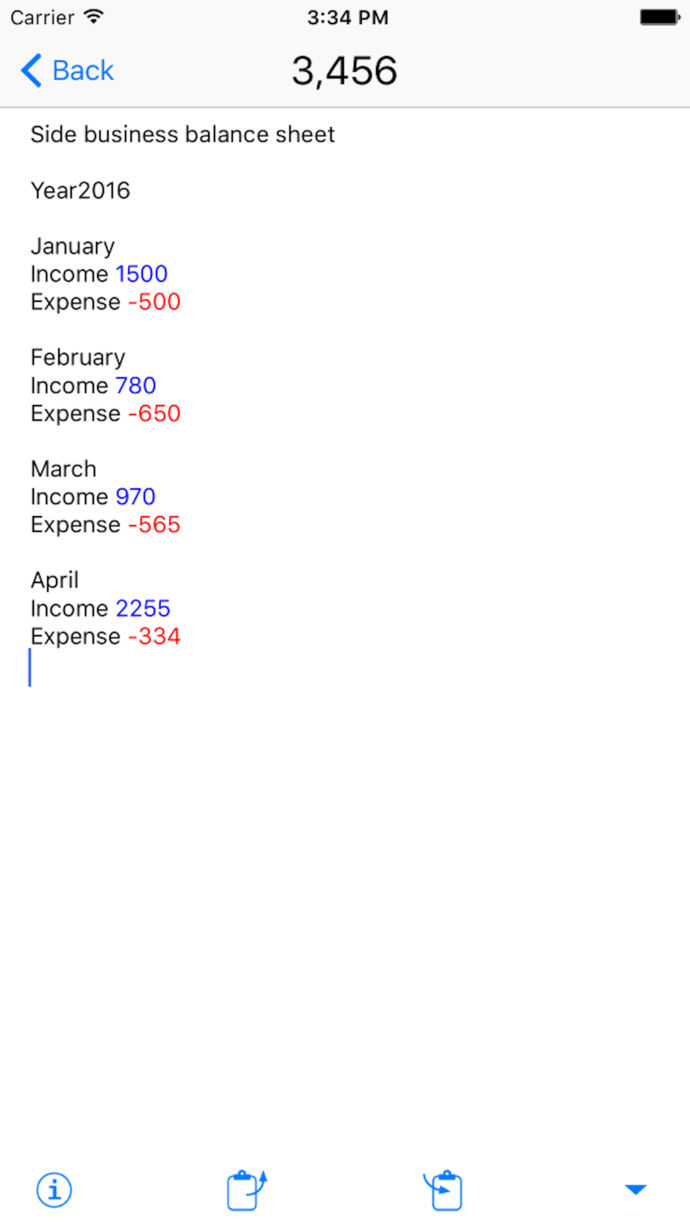
Task: Hide keyboard with the down arrow
Action: [x=635, y=1189]
